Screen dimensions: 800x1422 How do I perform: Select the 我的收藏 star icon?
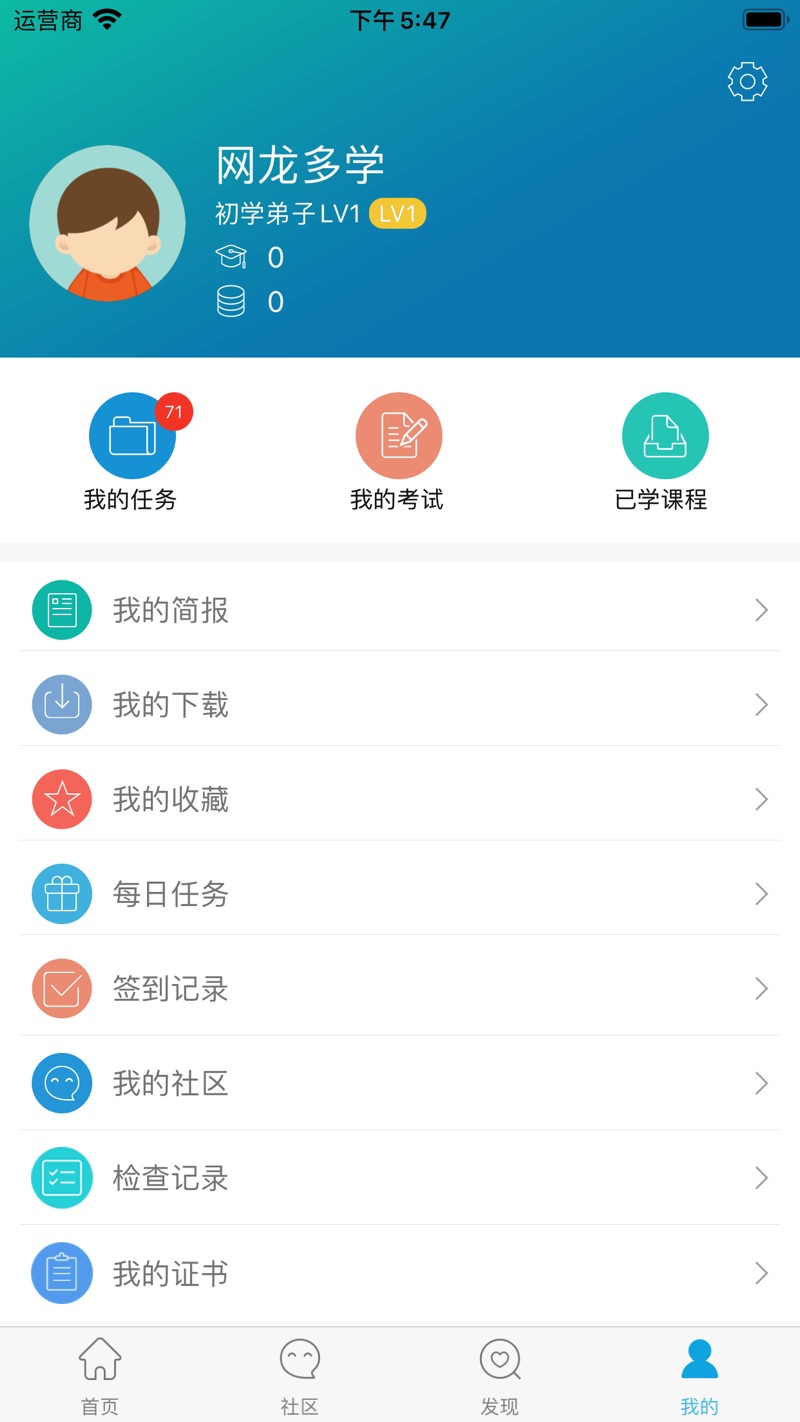tap(62, 799)
